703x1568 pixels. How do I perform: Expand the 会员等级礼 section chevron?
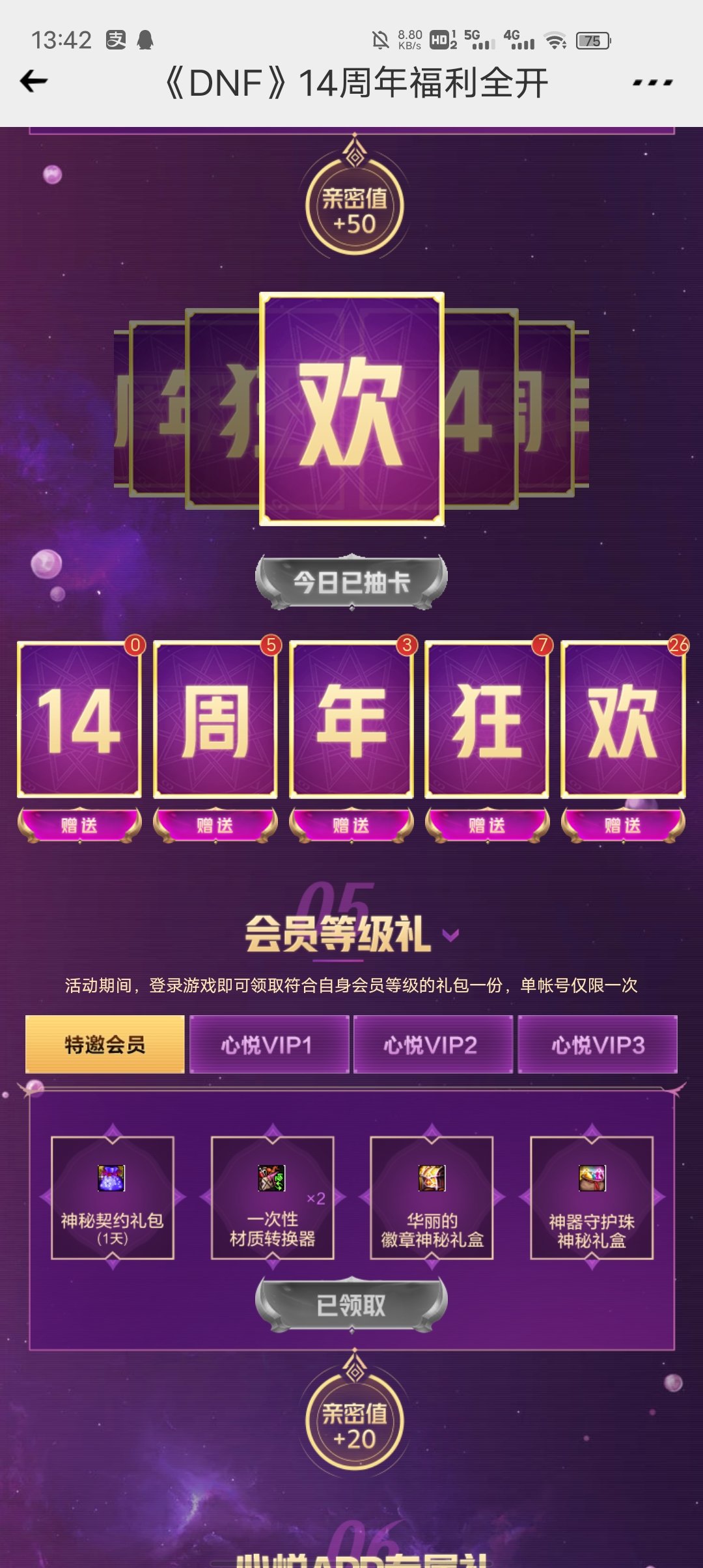(450, 935)
